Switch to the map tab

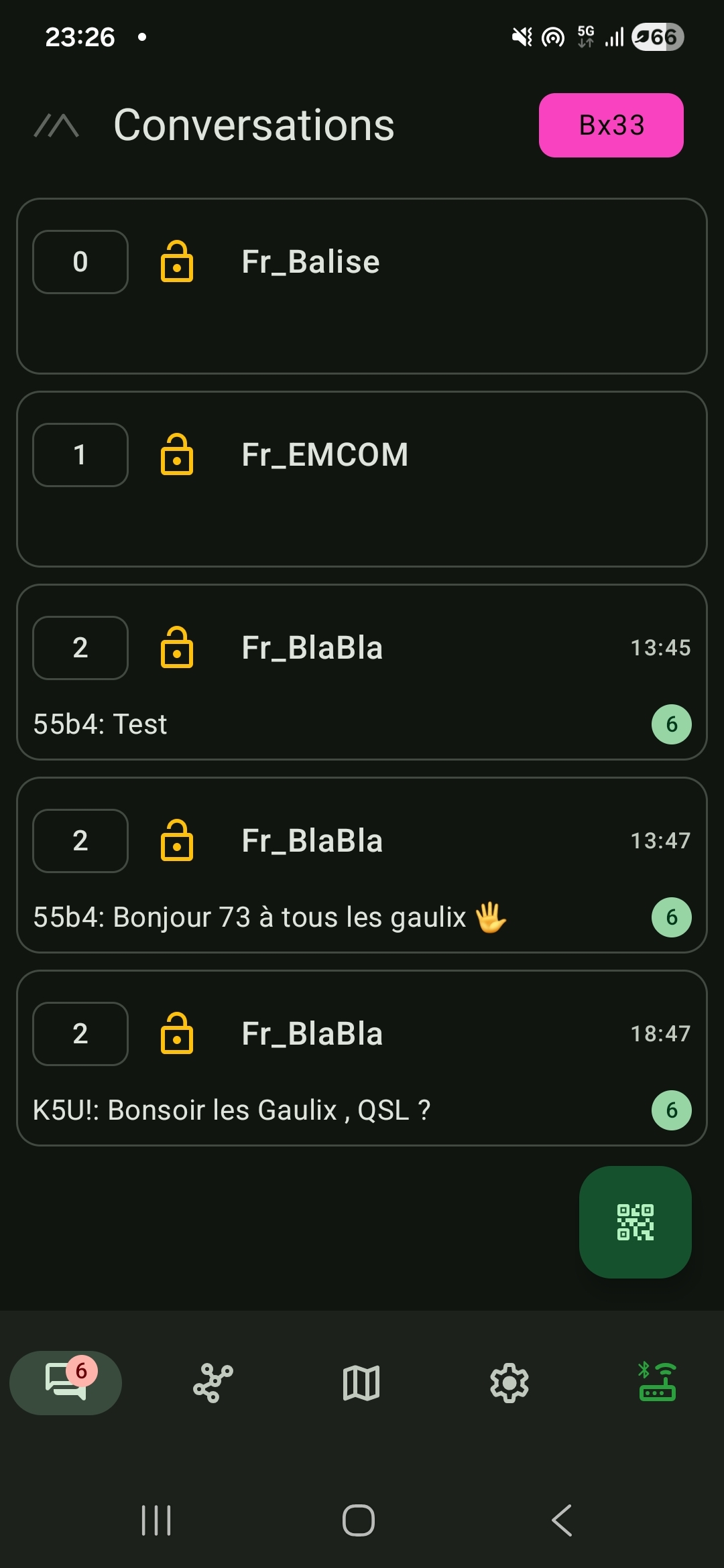click(361, 1383)
